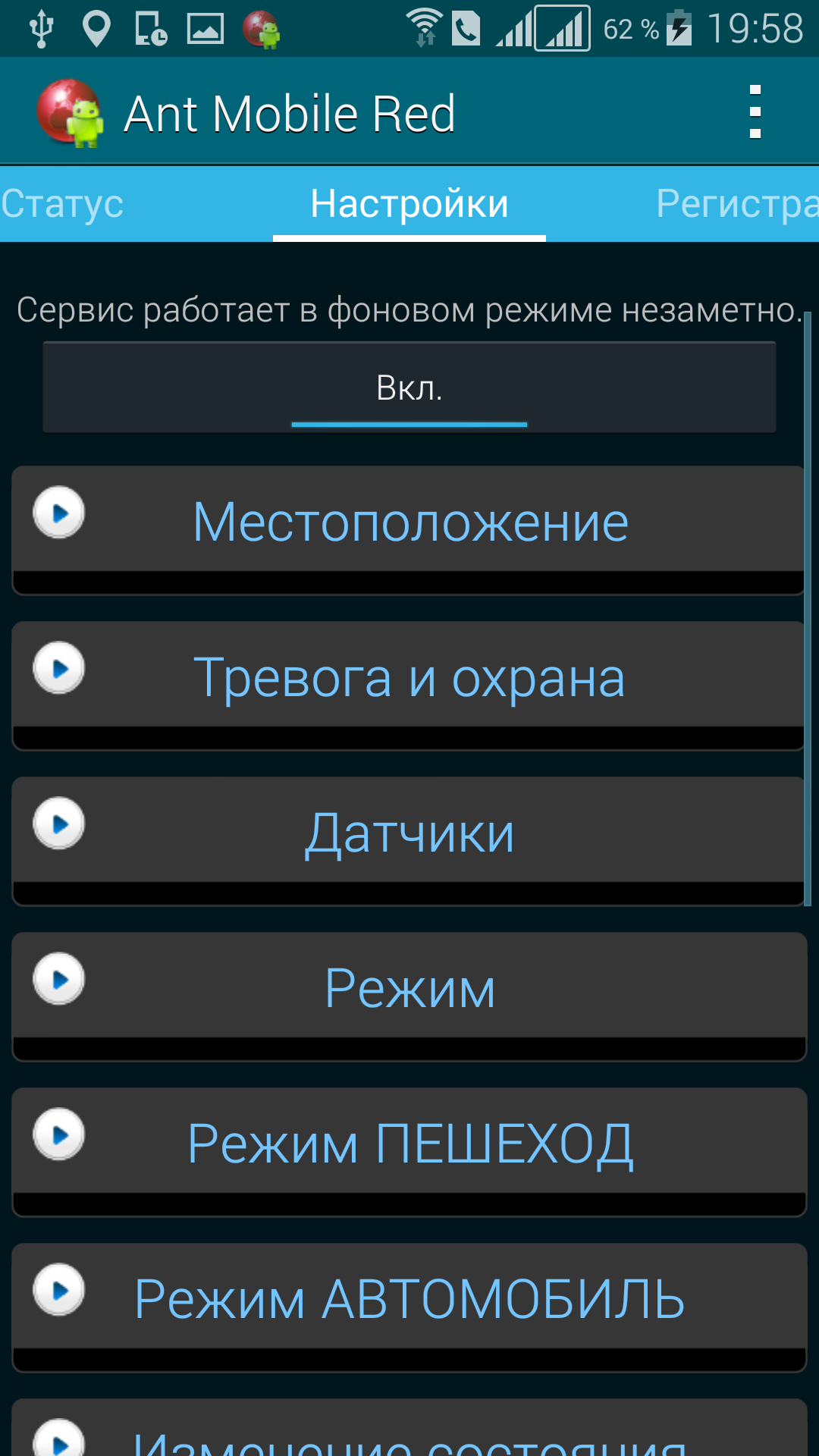819x1456 pixels.
Task: Open the Датчики section
Action: (x=409, y=833)
